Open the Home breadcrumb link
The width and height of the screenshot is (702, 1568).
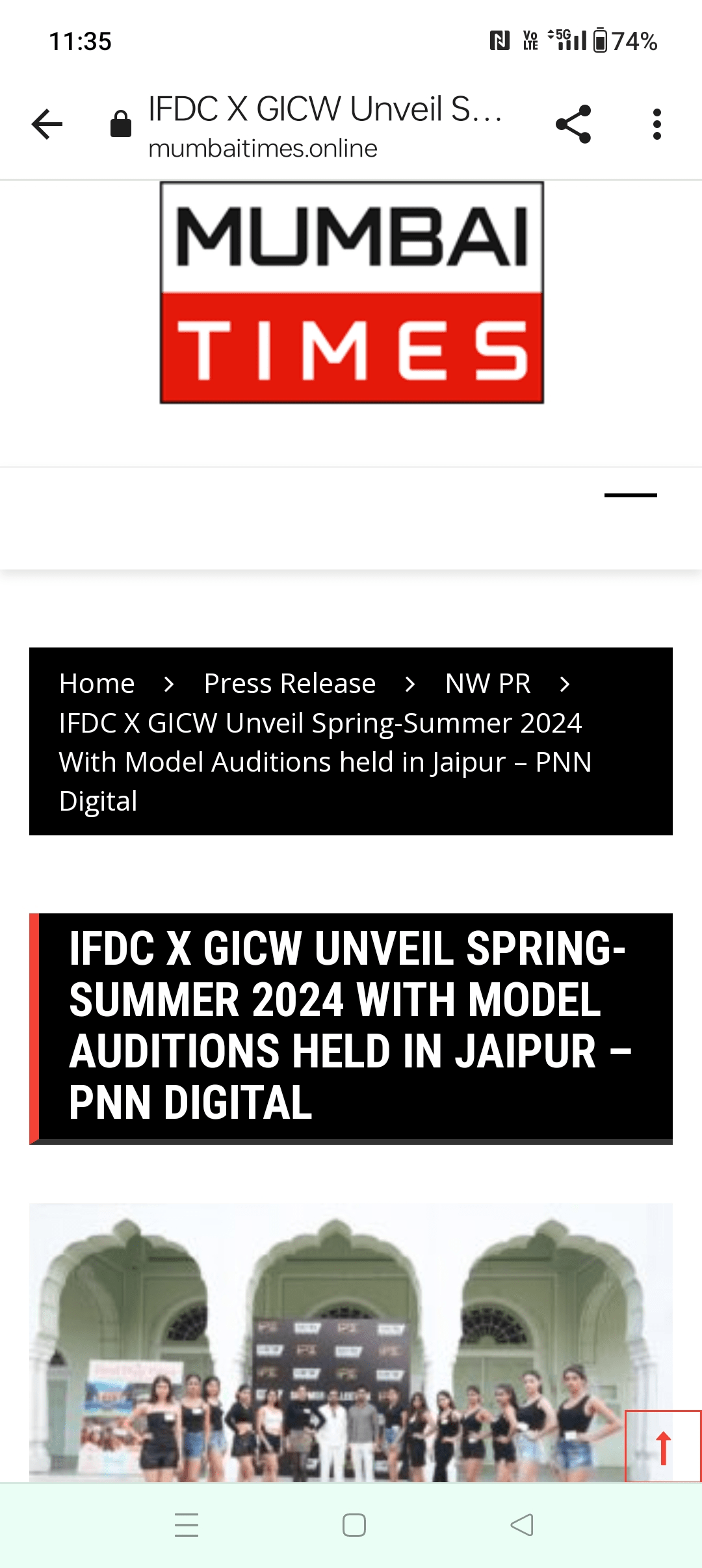(x=97, y=684)
